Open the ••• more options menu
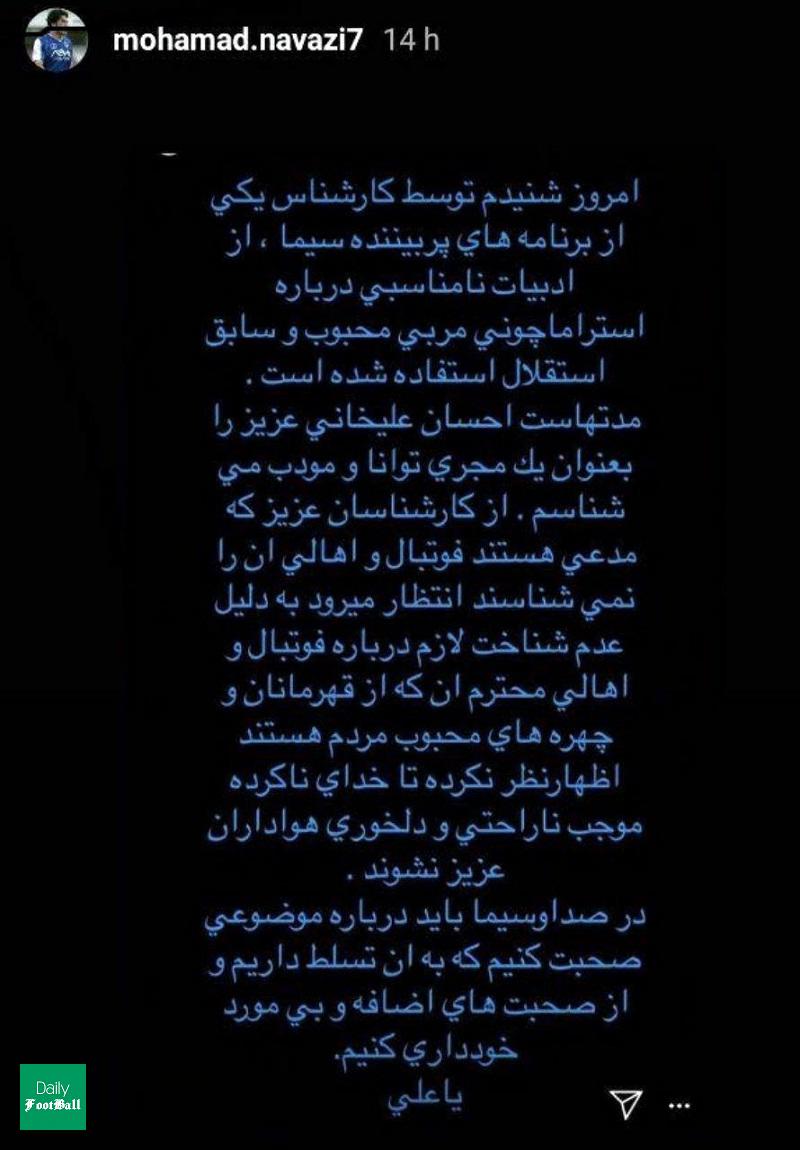 click(681, 1105)
